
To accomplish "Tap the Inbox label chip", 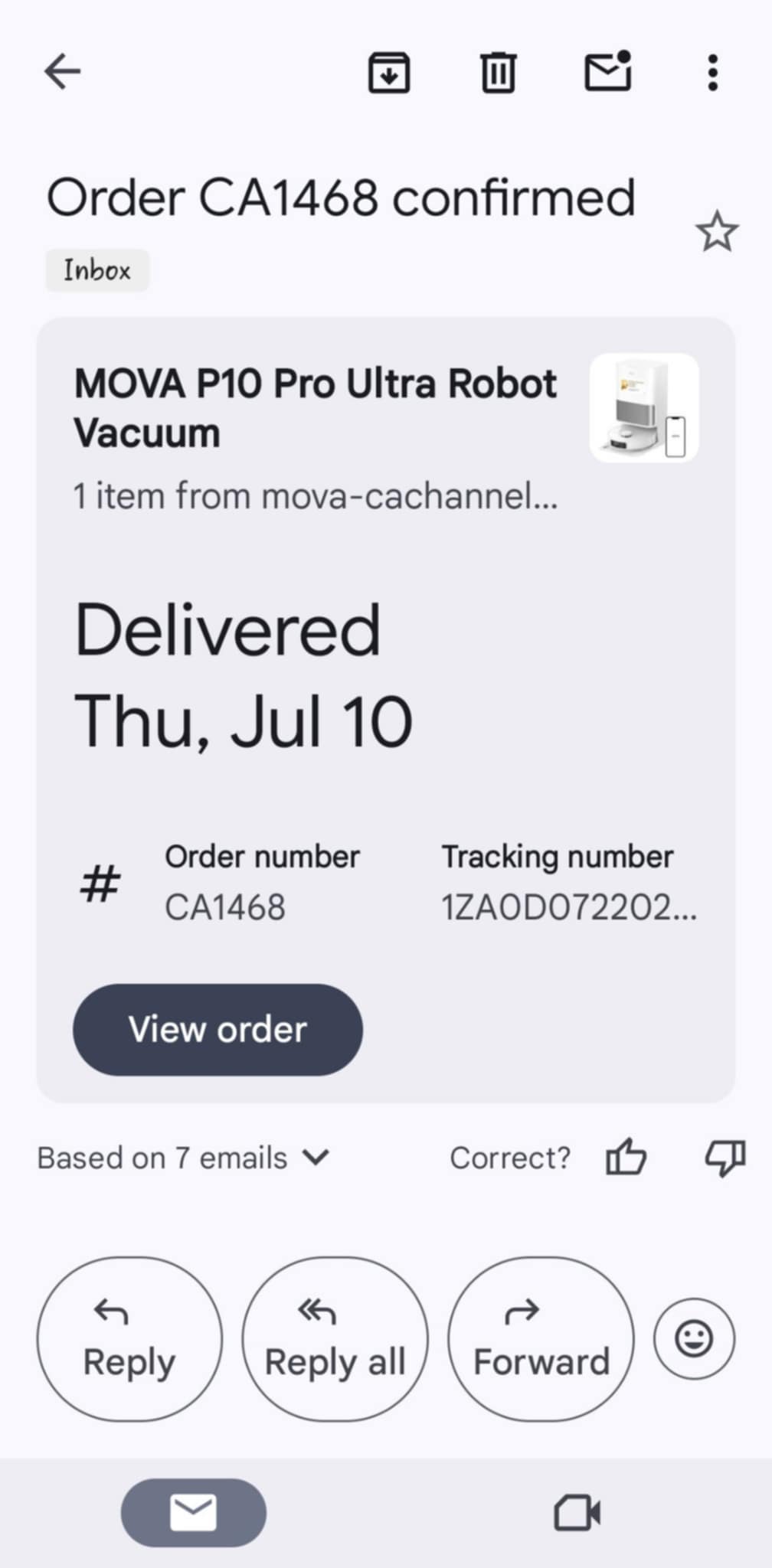I will point(97,270).
